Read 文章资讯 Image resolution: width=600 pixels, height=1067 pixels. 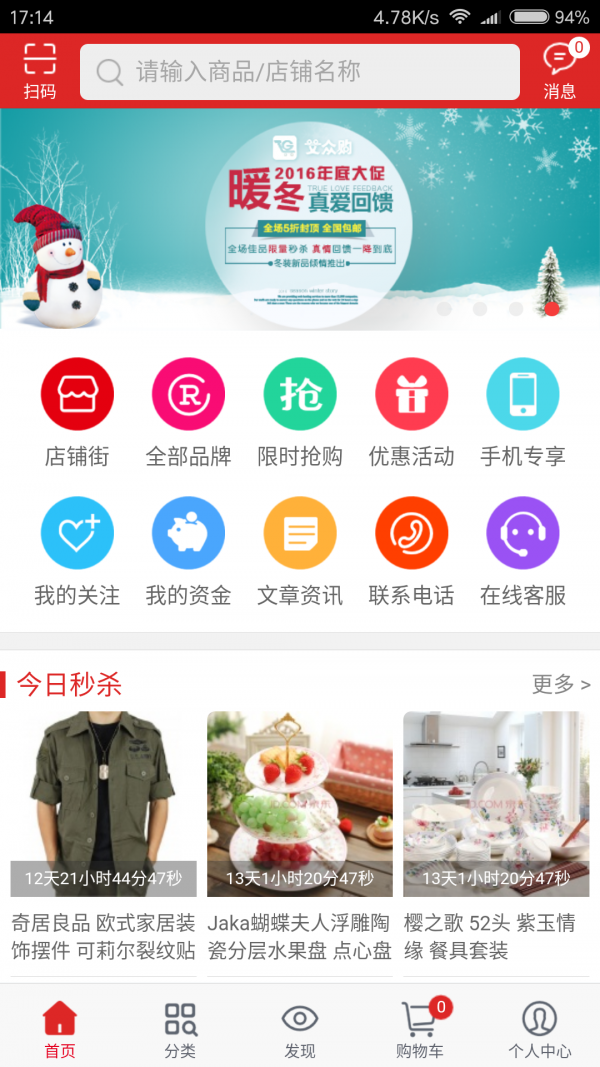(300, 552)
